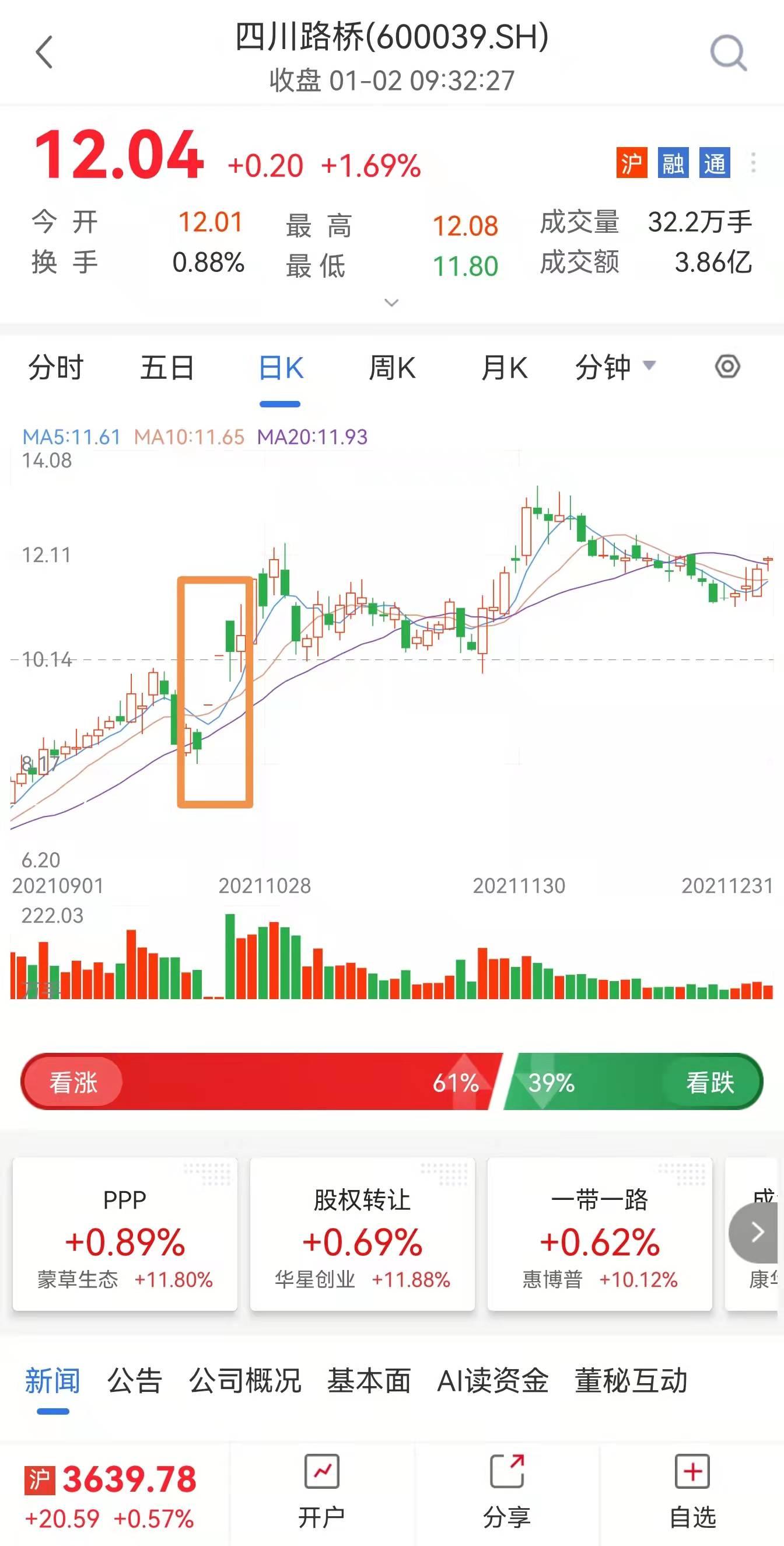The height and width of the screenshot is (1546, 784).
Task: Expand the quote details chevron
Action: click(x=391, y=302)
